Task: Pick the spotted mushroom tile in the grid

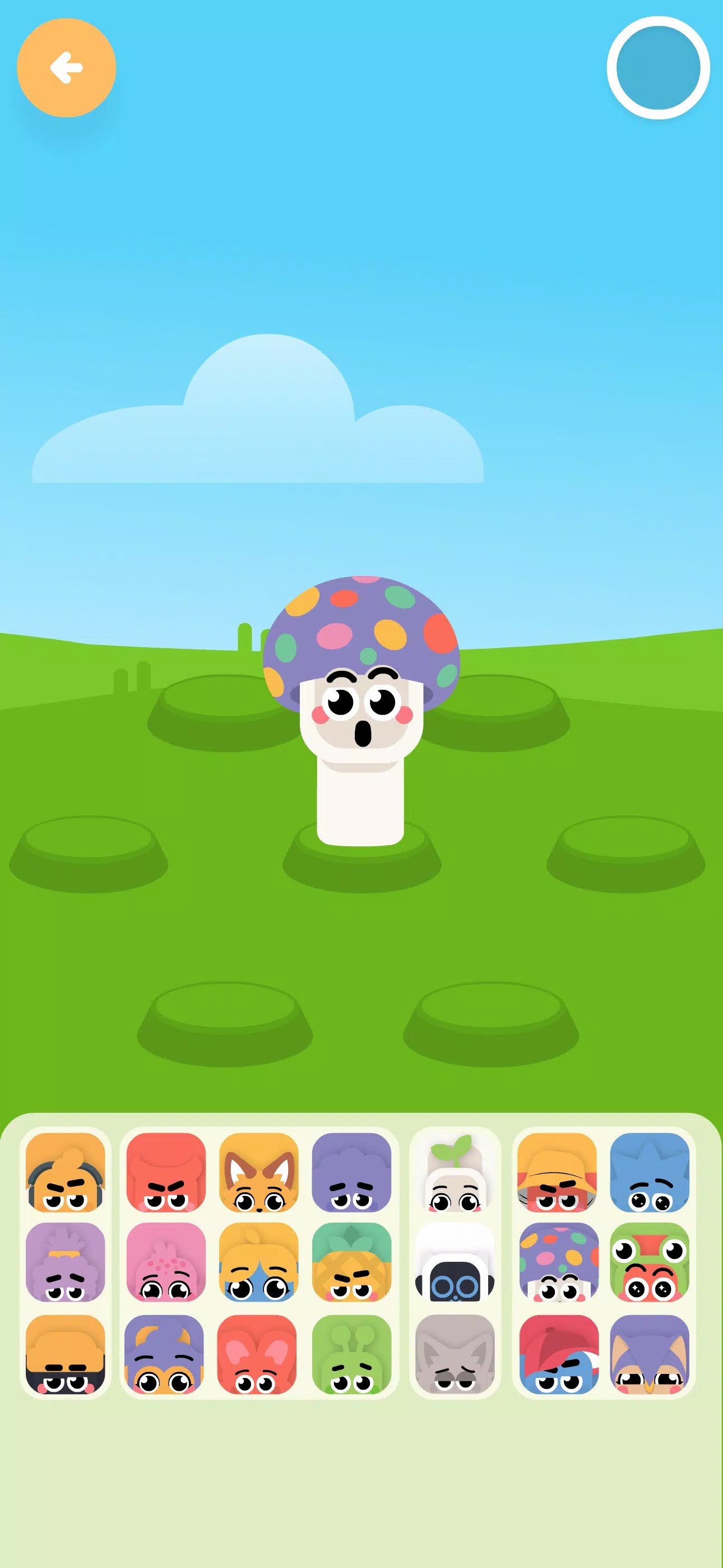Action: pyautogui.click(x=559, y=1262)
